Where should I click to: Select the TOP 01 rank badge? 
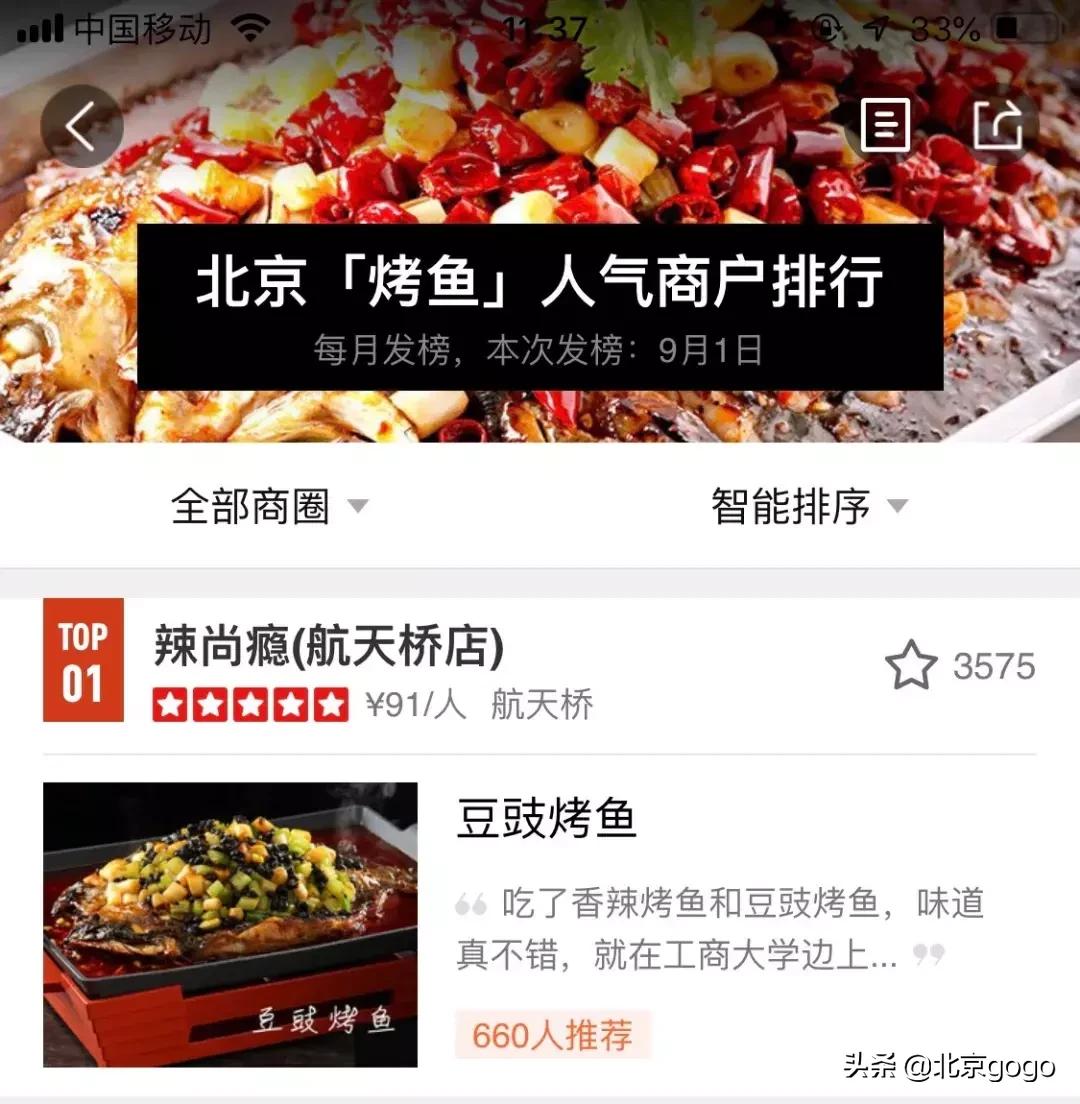[84, 660]
